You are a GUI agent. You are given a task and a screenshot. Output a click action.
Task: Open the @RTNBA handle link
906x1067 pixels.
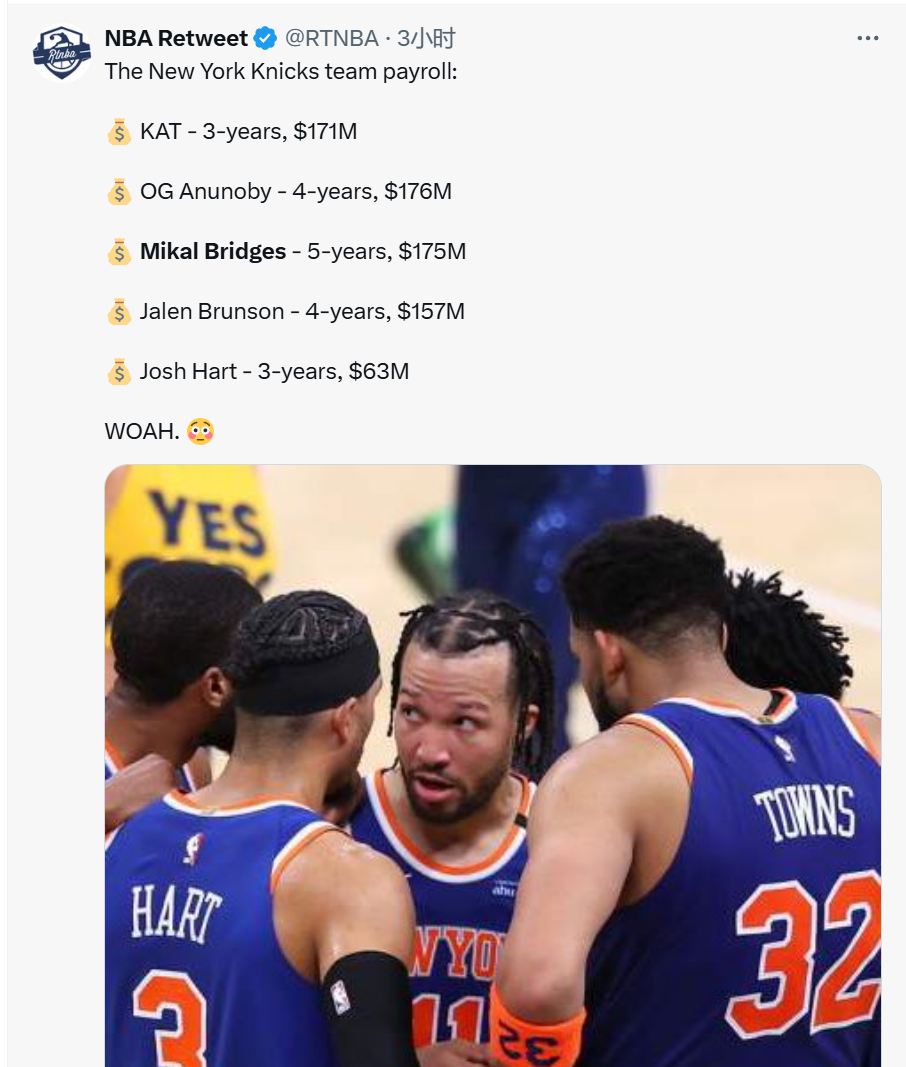point(332,39)
